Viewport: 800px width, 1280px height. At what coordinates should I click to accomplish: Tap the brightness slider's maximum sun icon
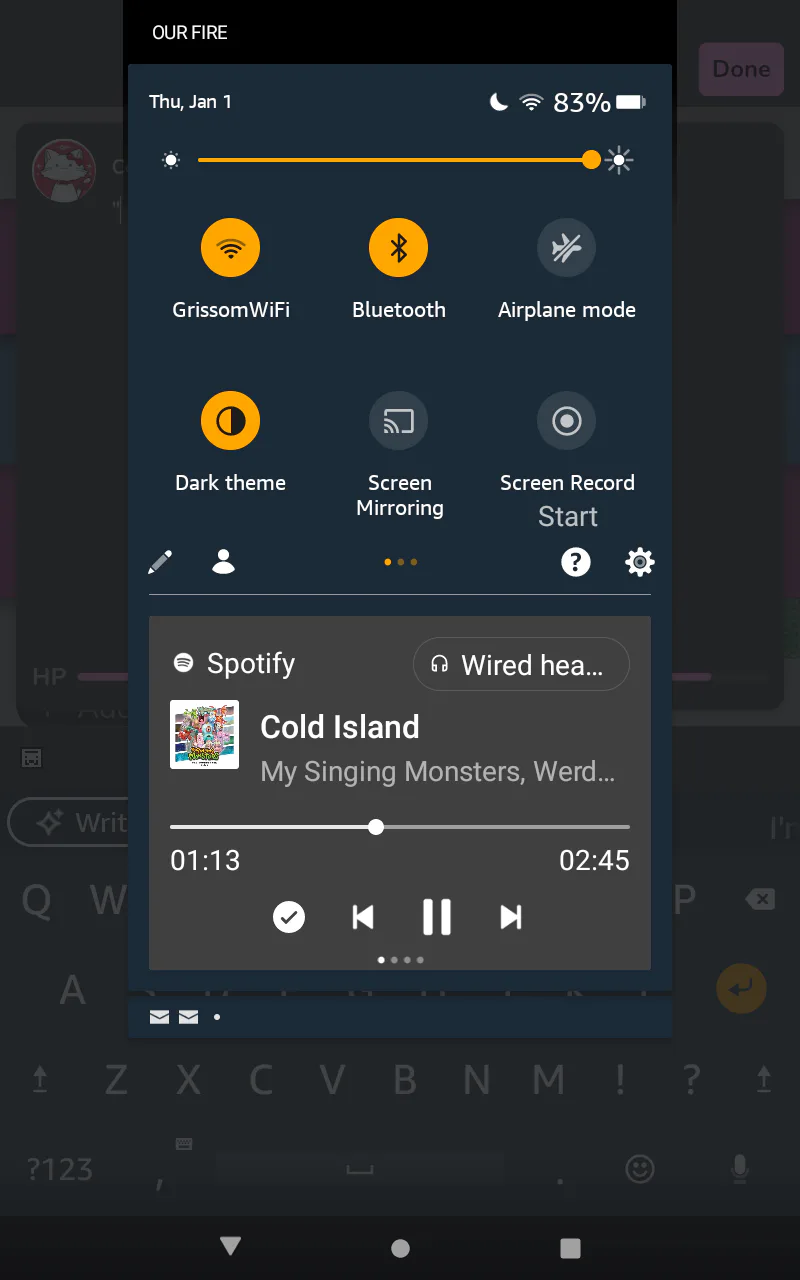(620, 160)
